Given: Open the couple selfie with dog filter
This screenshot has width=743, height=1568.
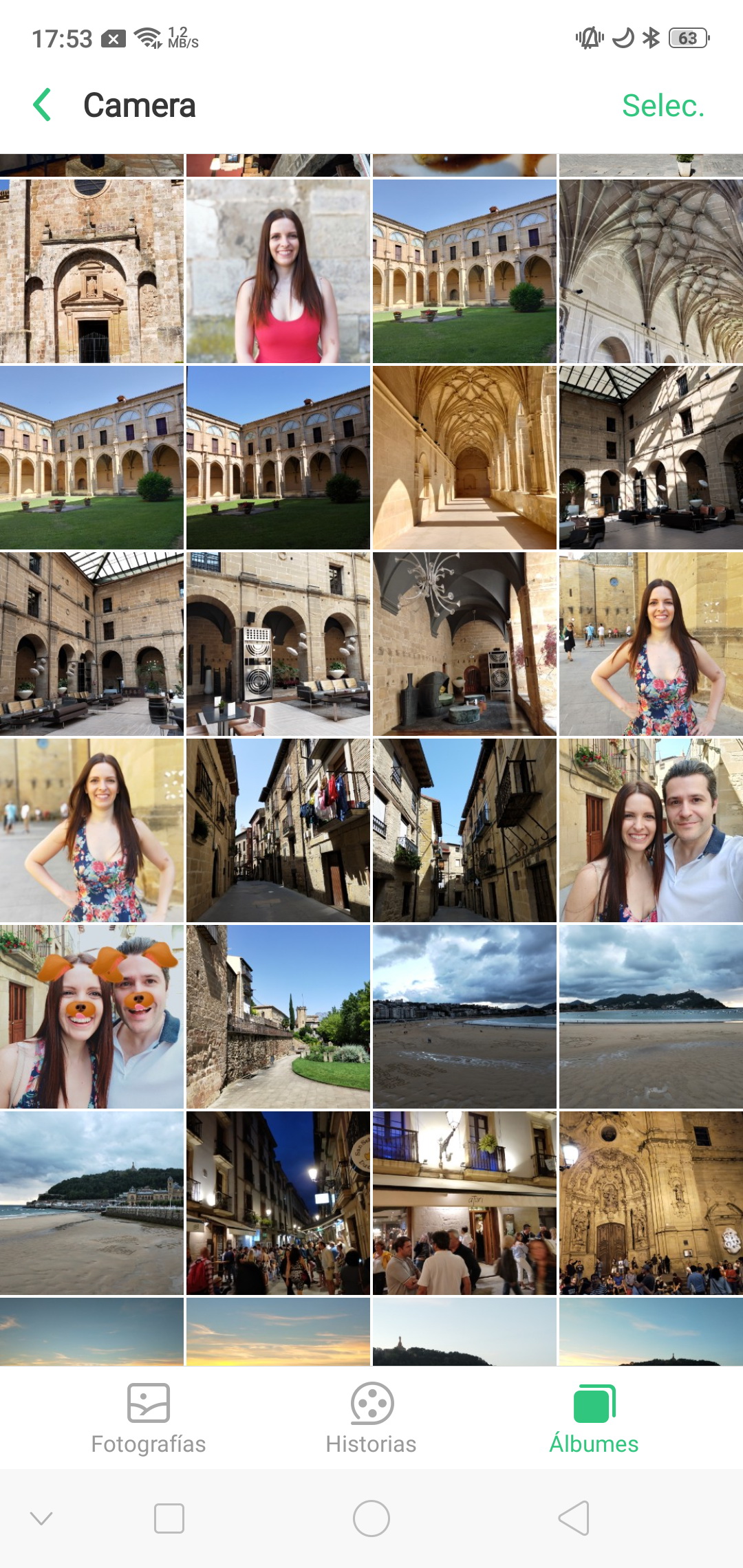Looking at the screenshot, I should (91, 1016).
